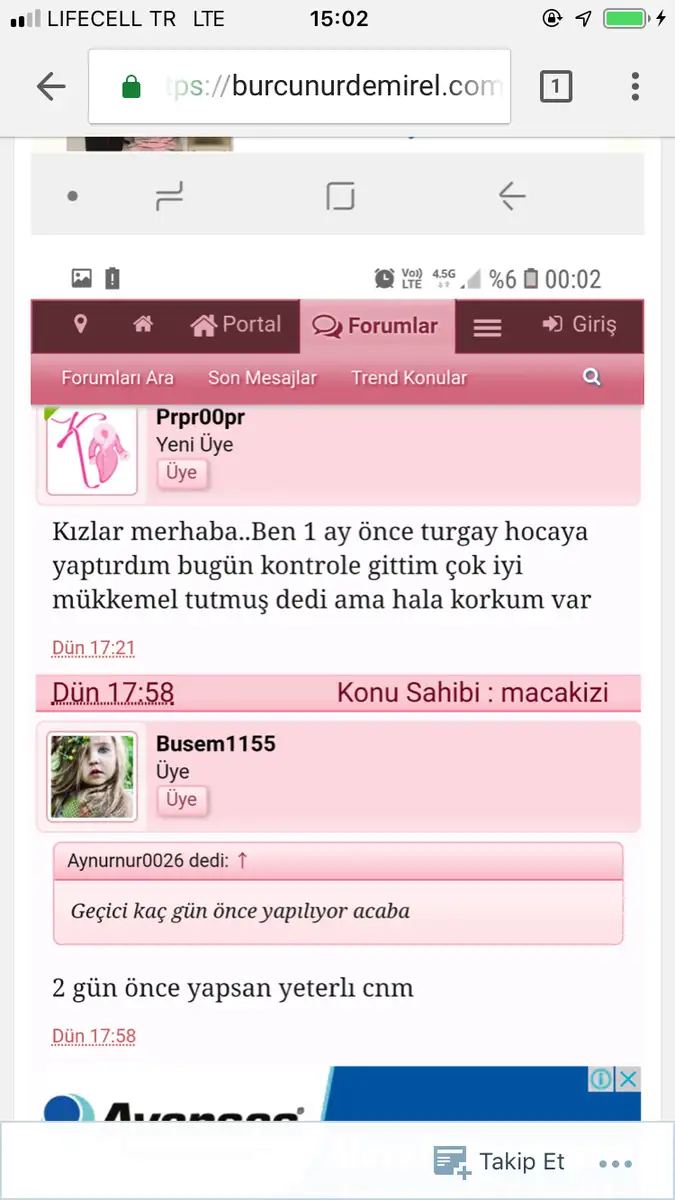Open more options next to Takip Et
675x1200 pixels.
[616, 1163]
